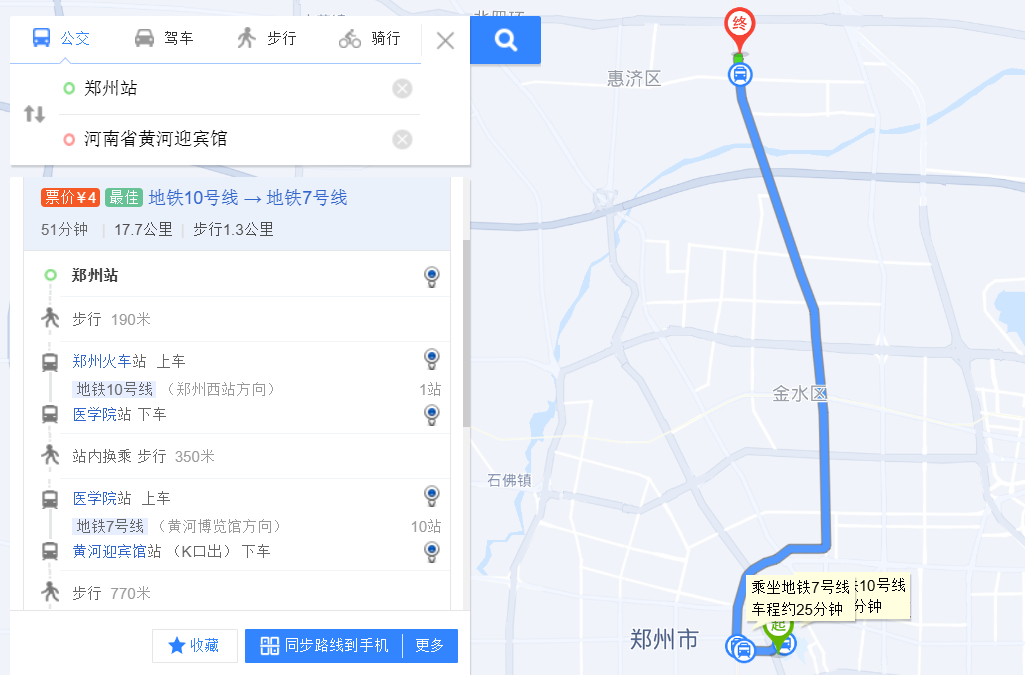Open the 更多 options
Image resolution: width=1025 pixels, height=675 pixels.
(x=430, y=646)
